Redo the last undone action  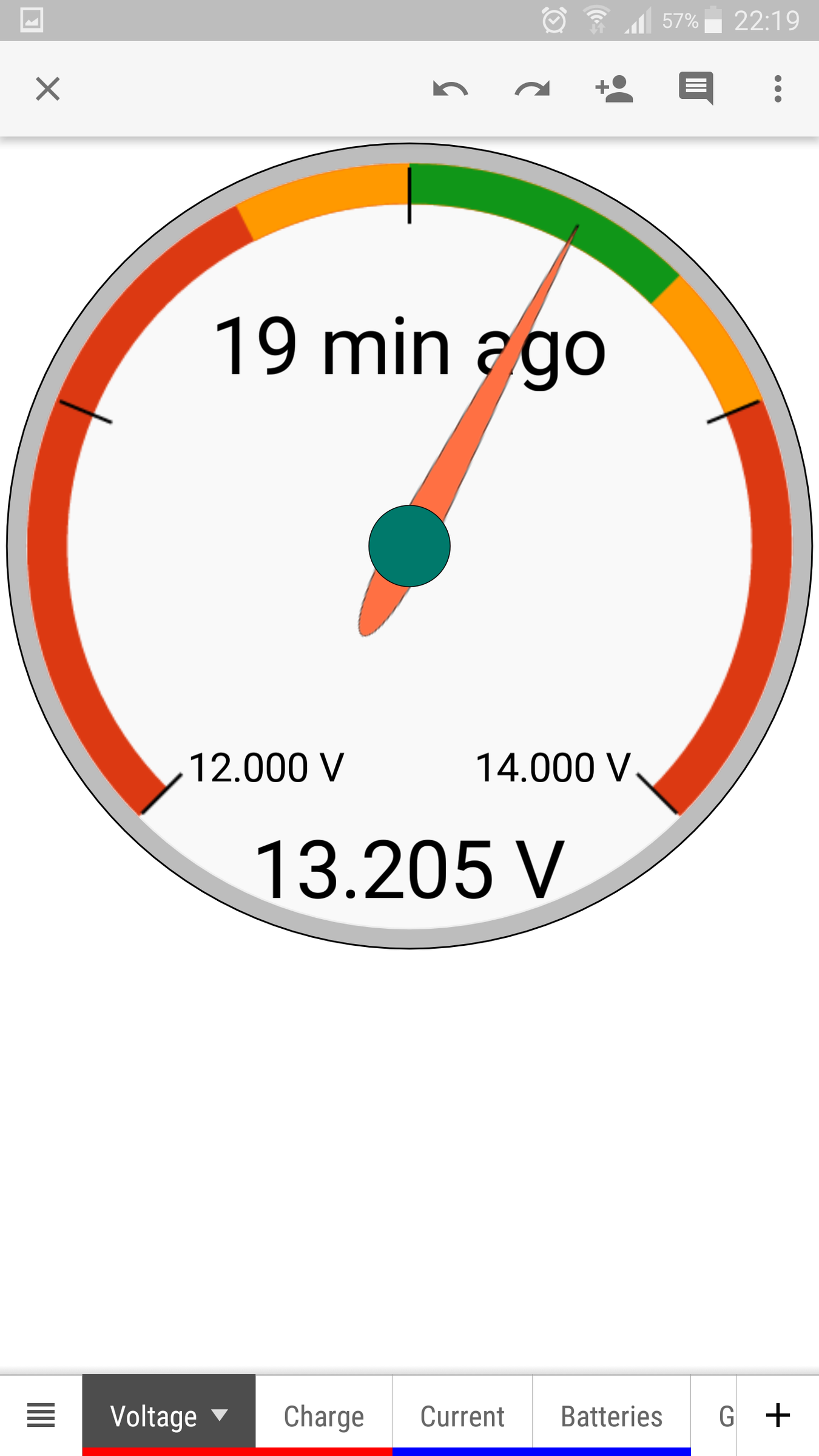[x=532, y=89]
